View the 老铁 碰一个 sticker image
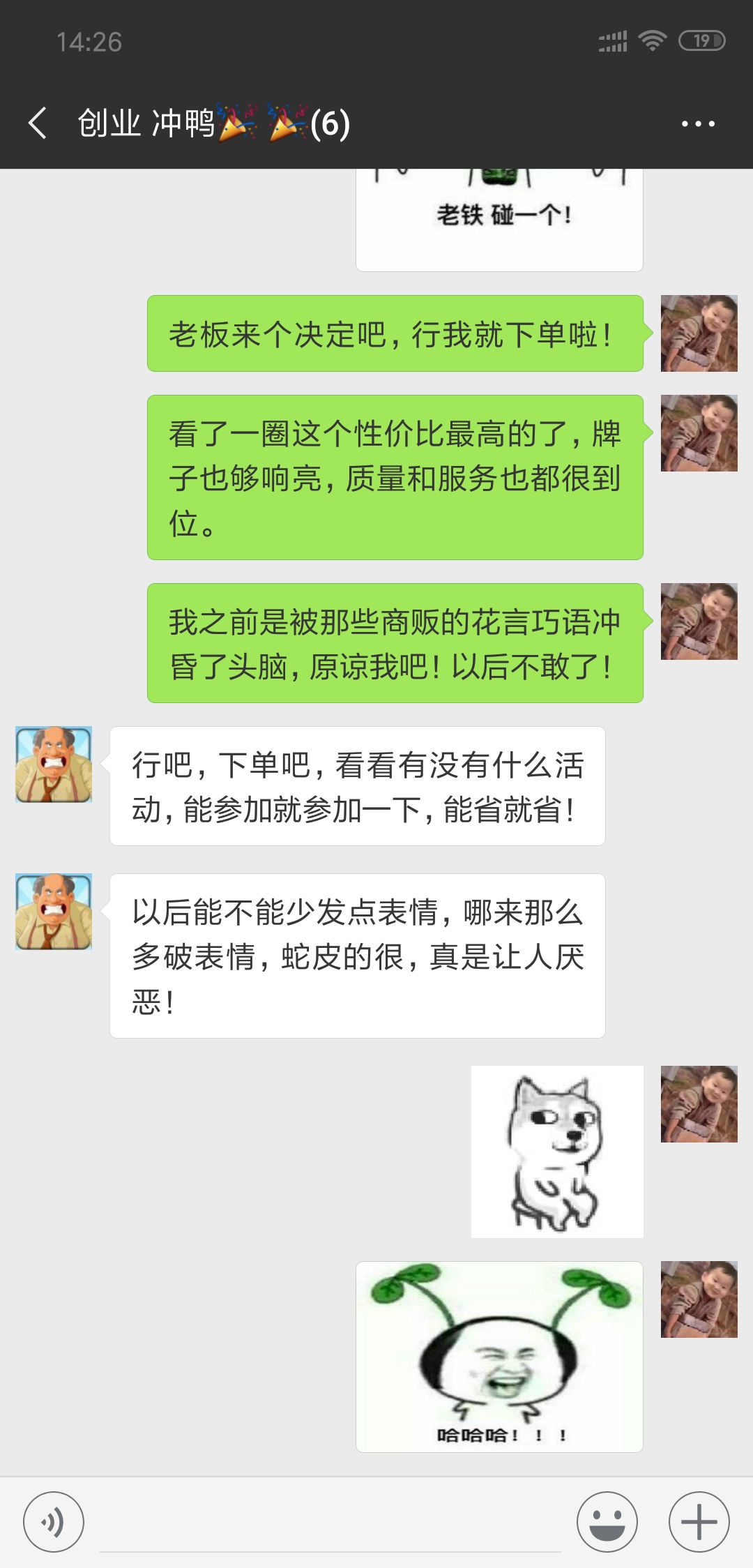Screen dimensions: 753x1568 (499, 220)
